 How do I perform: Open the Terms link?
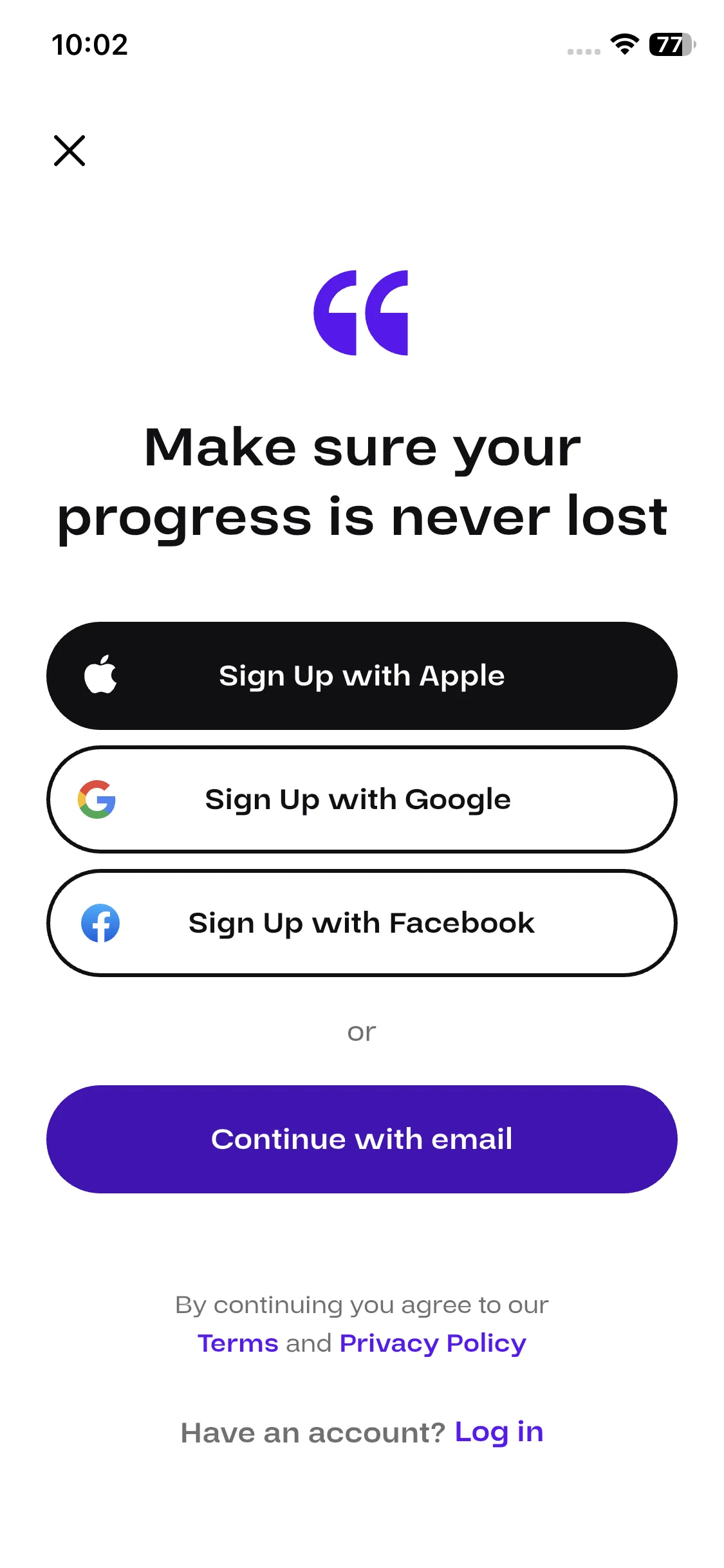click(x=237, y=1343)
